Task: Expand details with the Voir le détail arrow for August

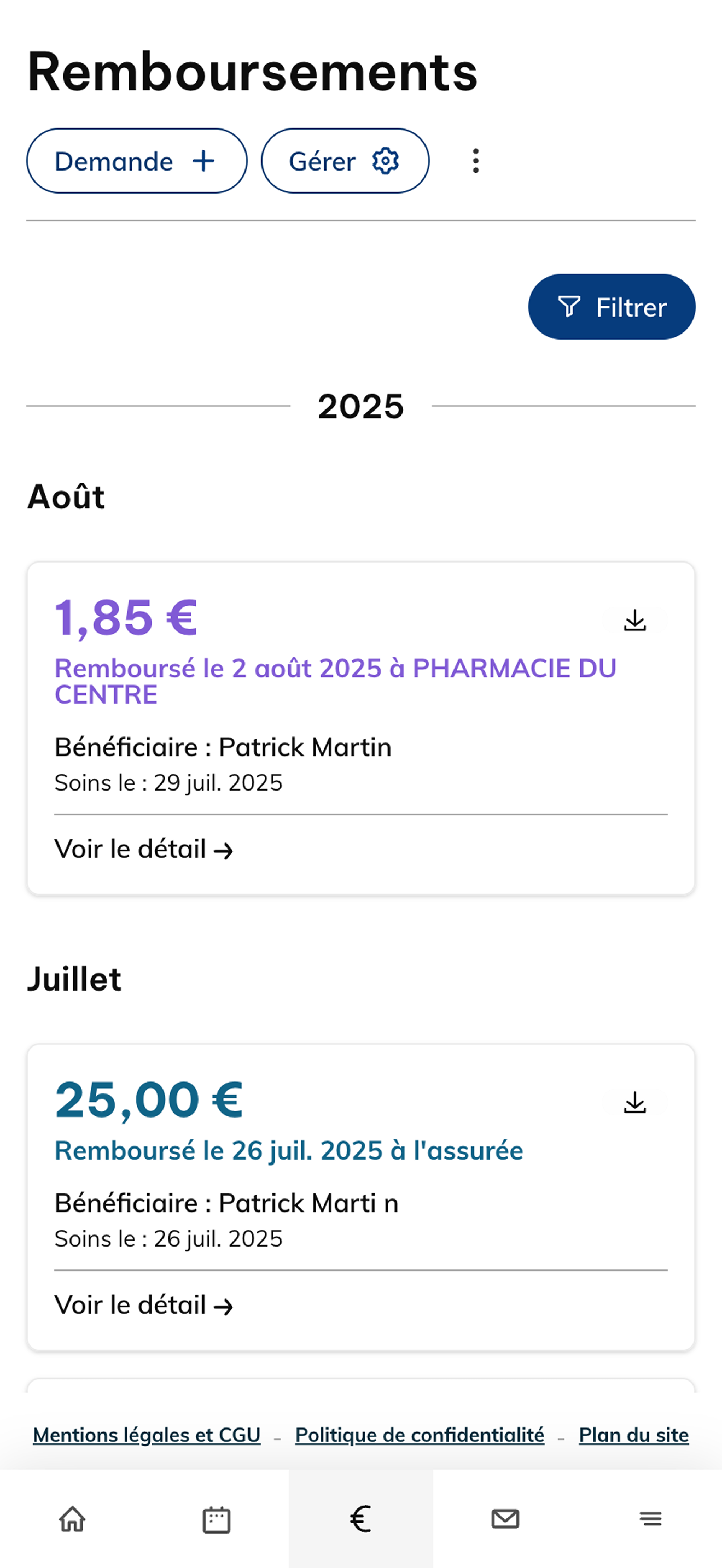Action: (x=144, y=849)
